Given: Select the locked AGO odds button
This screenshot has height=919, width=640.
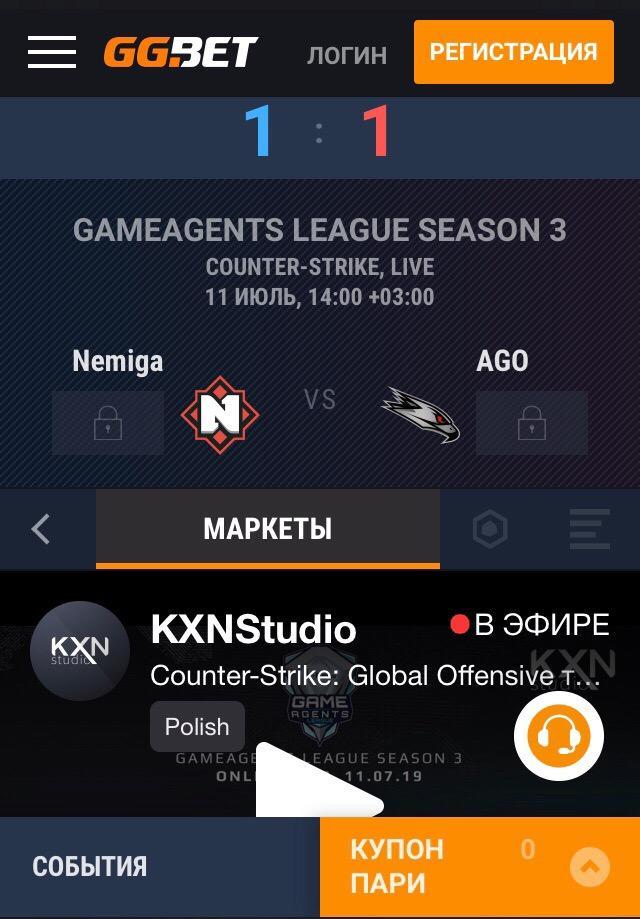Looking at the screenshot, I should click(x=531, y=423).
